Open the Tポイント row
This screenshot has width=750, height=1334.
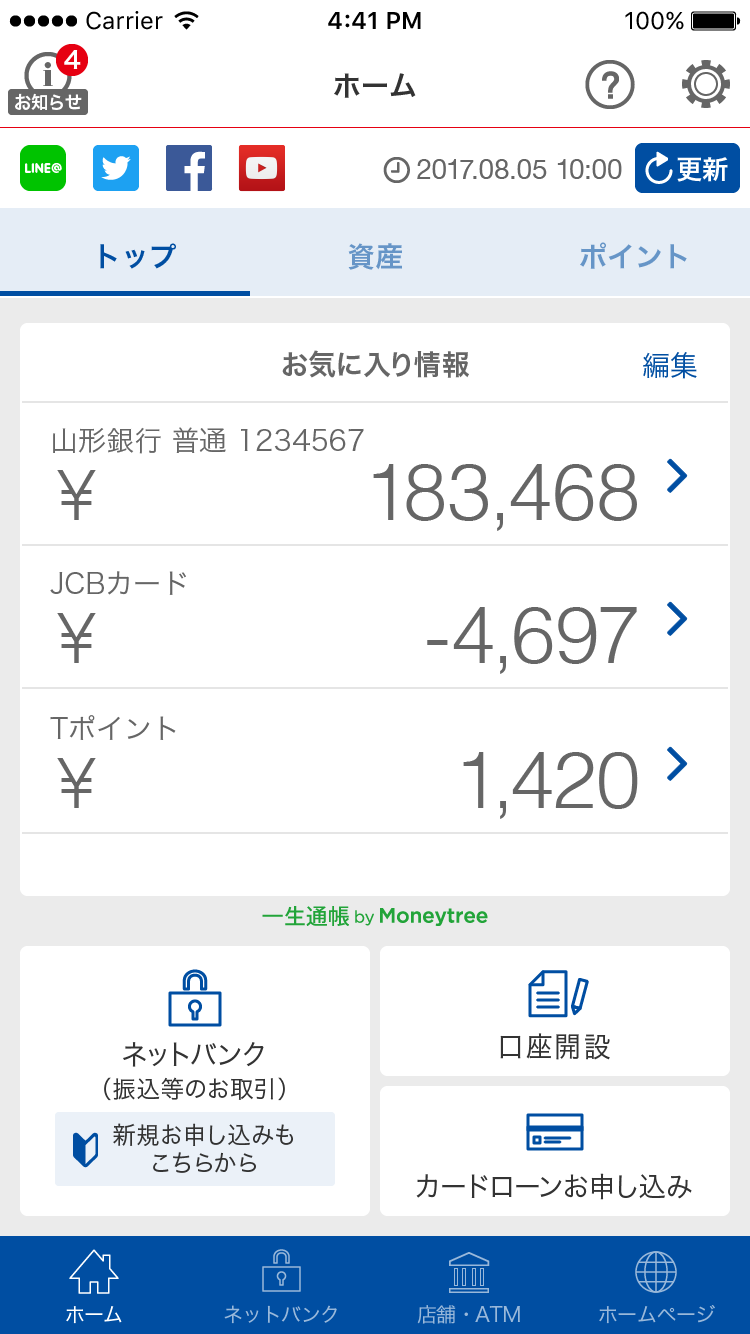tap(375, 761)
